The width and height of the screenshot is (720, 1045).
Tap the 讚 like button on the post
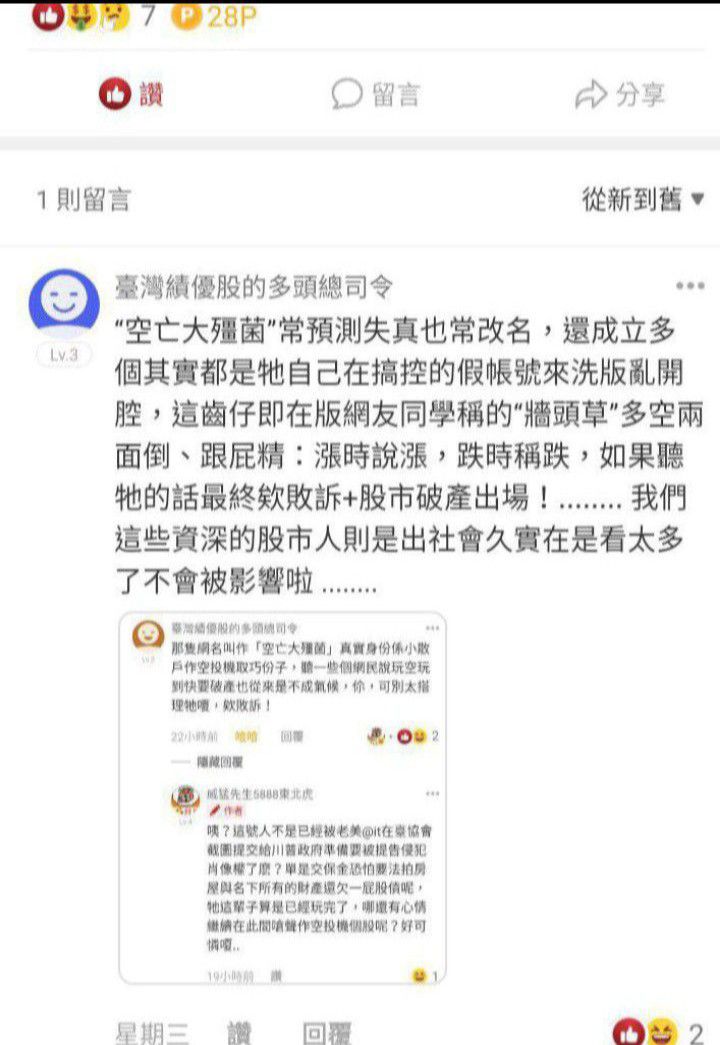point(131,94)
